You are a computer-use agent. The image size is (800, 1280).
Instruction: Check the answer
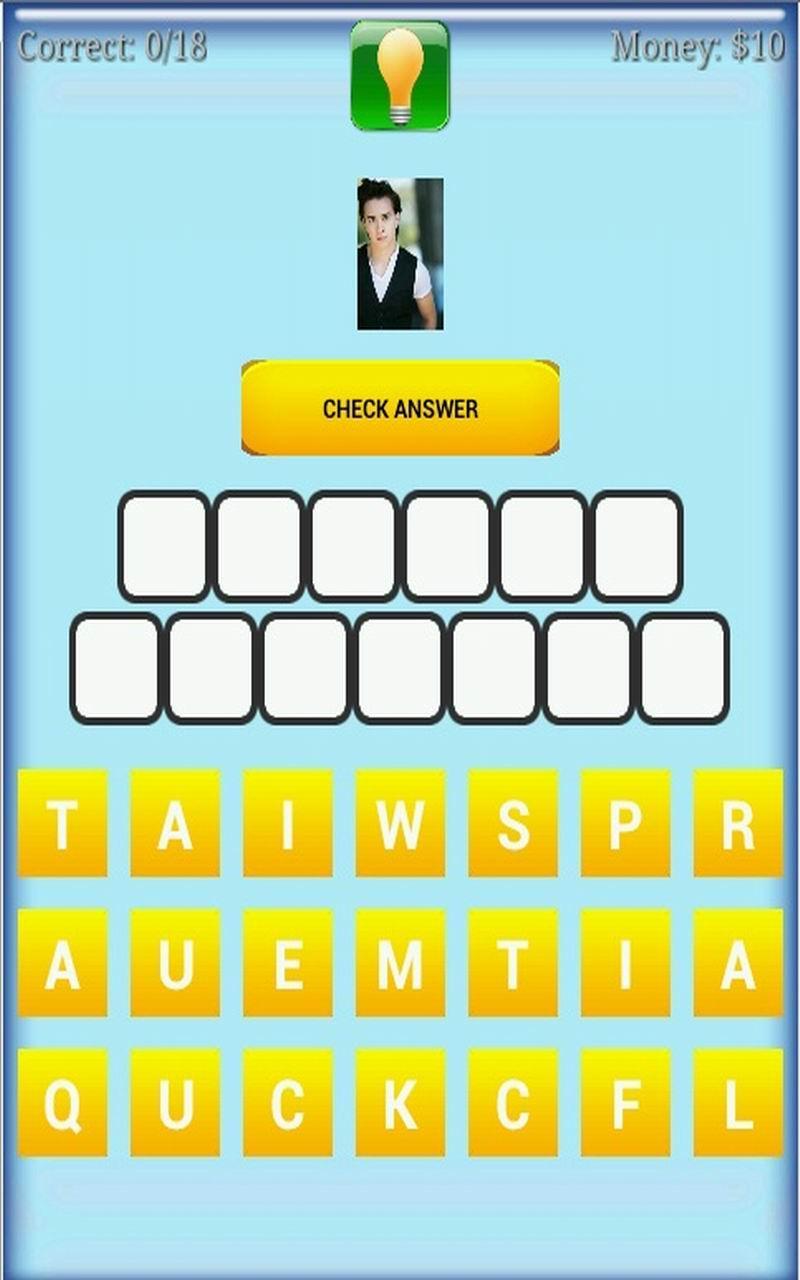click(400, 408)
